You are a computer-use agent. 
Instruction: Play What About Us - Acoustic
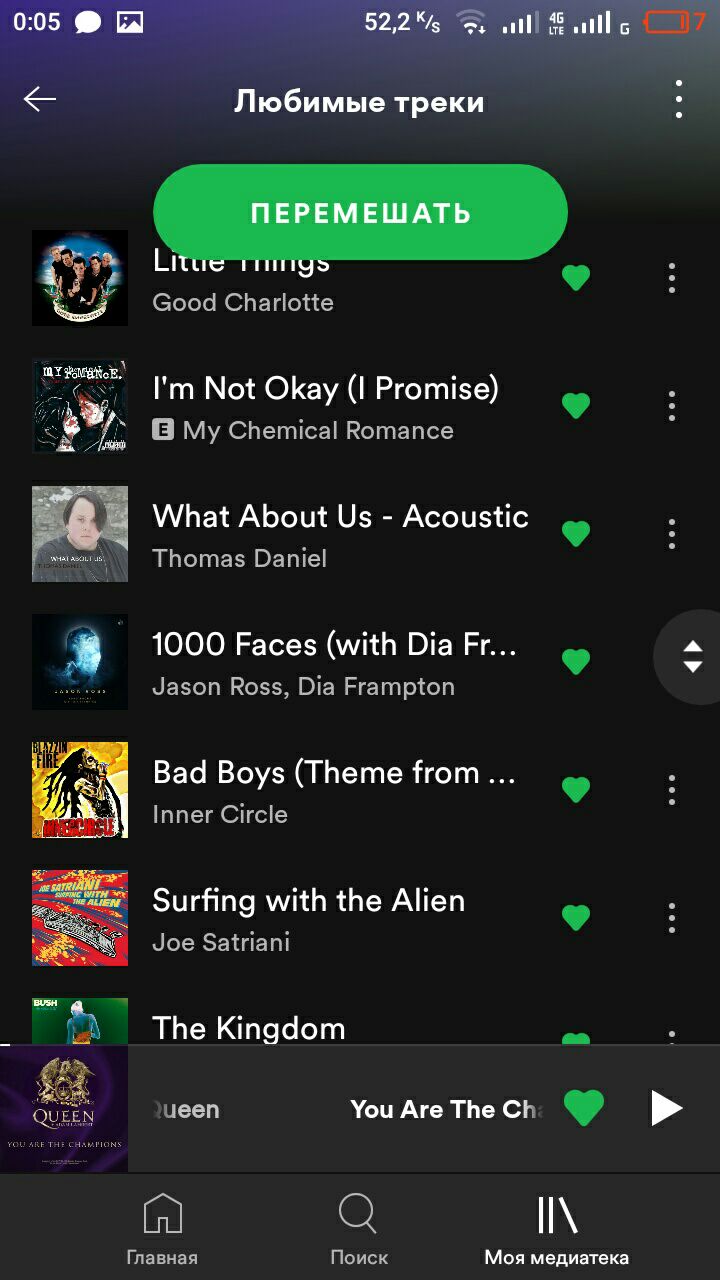[x=340, y=534]
